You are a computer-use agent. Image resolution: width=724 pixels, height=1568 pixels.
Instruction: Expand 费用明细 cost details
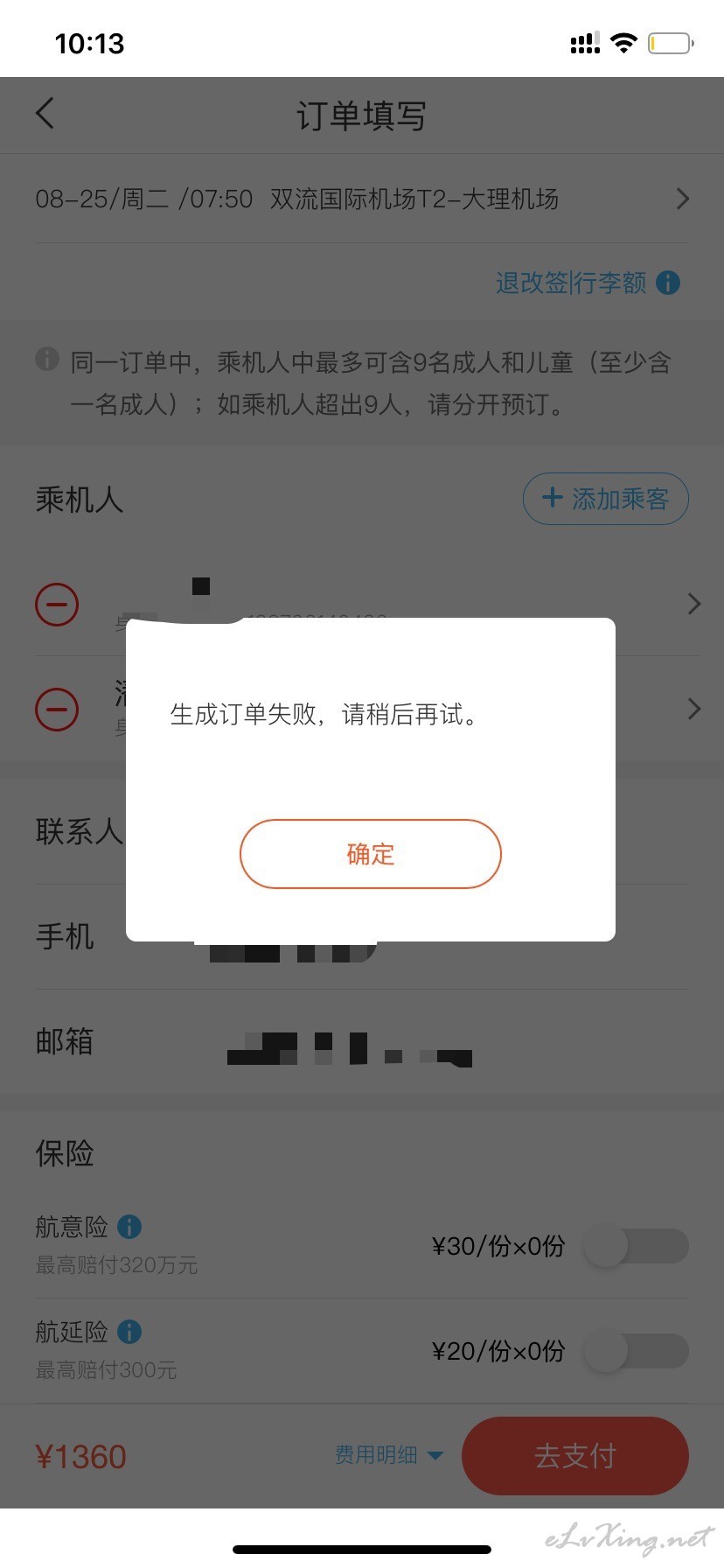[x=389, y=1455]
